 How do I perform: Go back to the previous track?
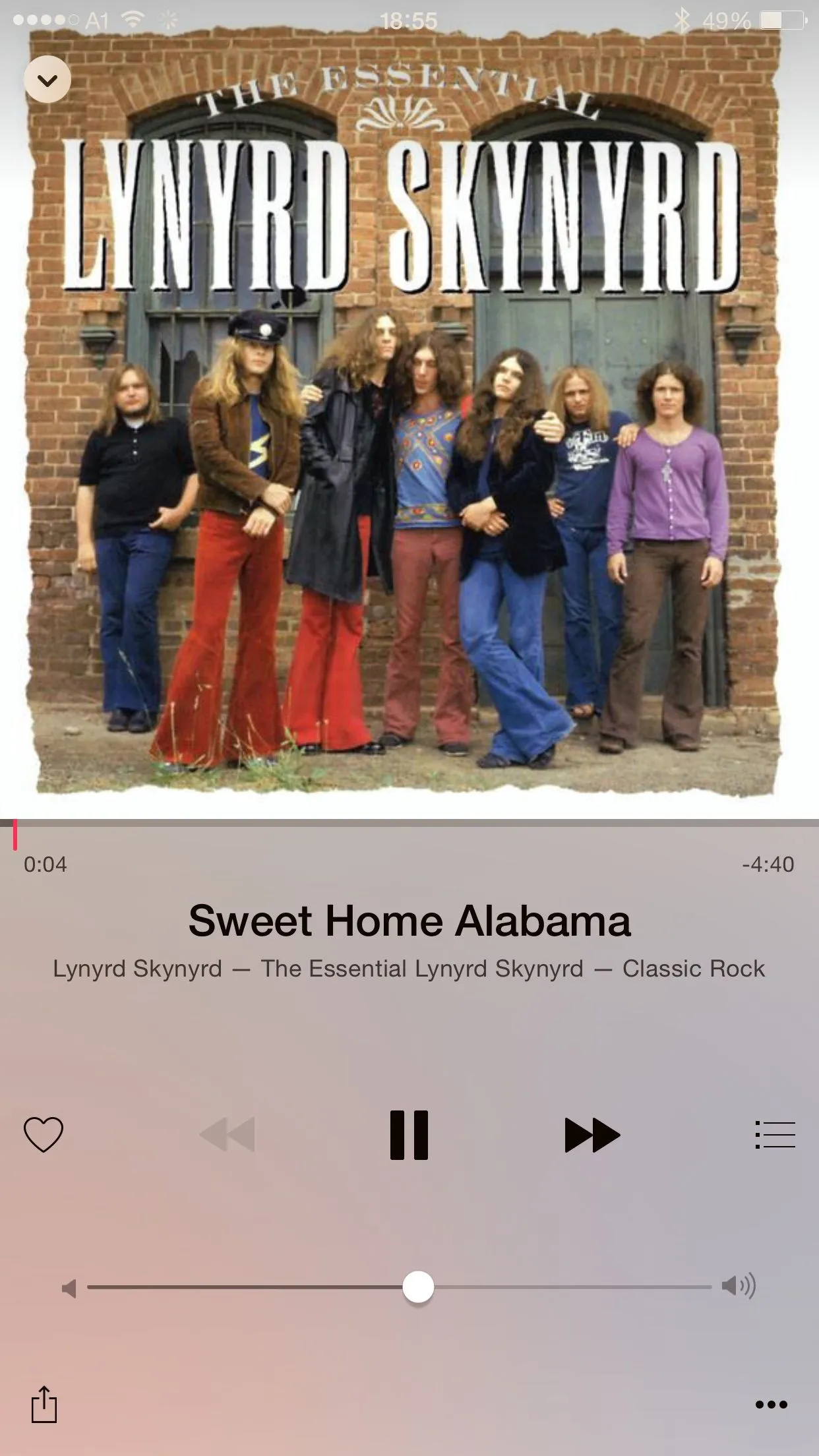tap(228, 1135)
